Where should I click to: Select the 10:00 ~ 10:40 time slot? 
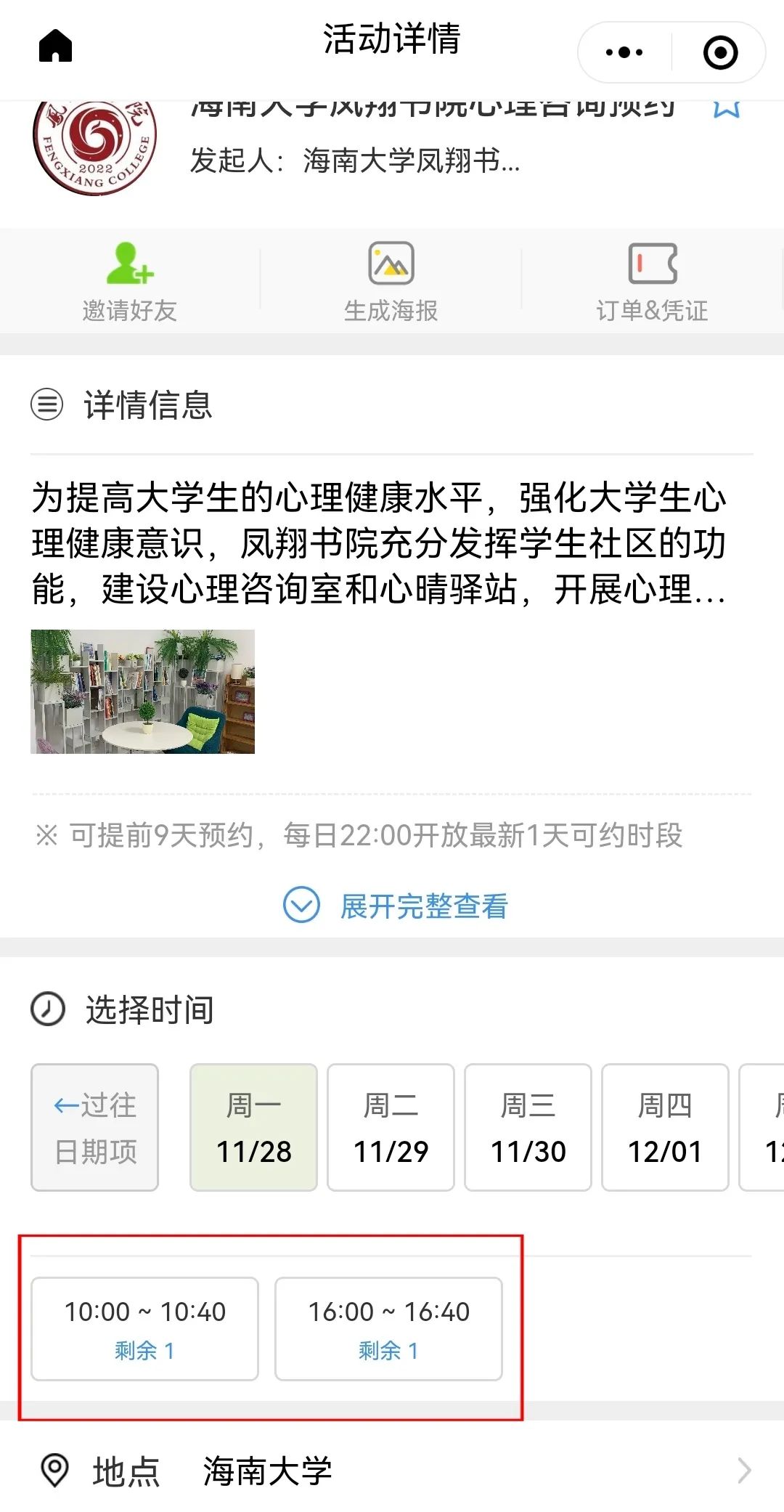[x=144, y=1329]
